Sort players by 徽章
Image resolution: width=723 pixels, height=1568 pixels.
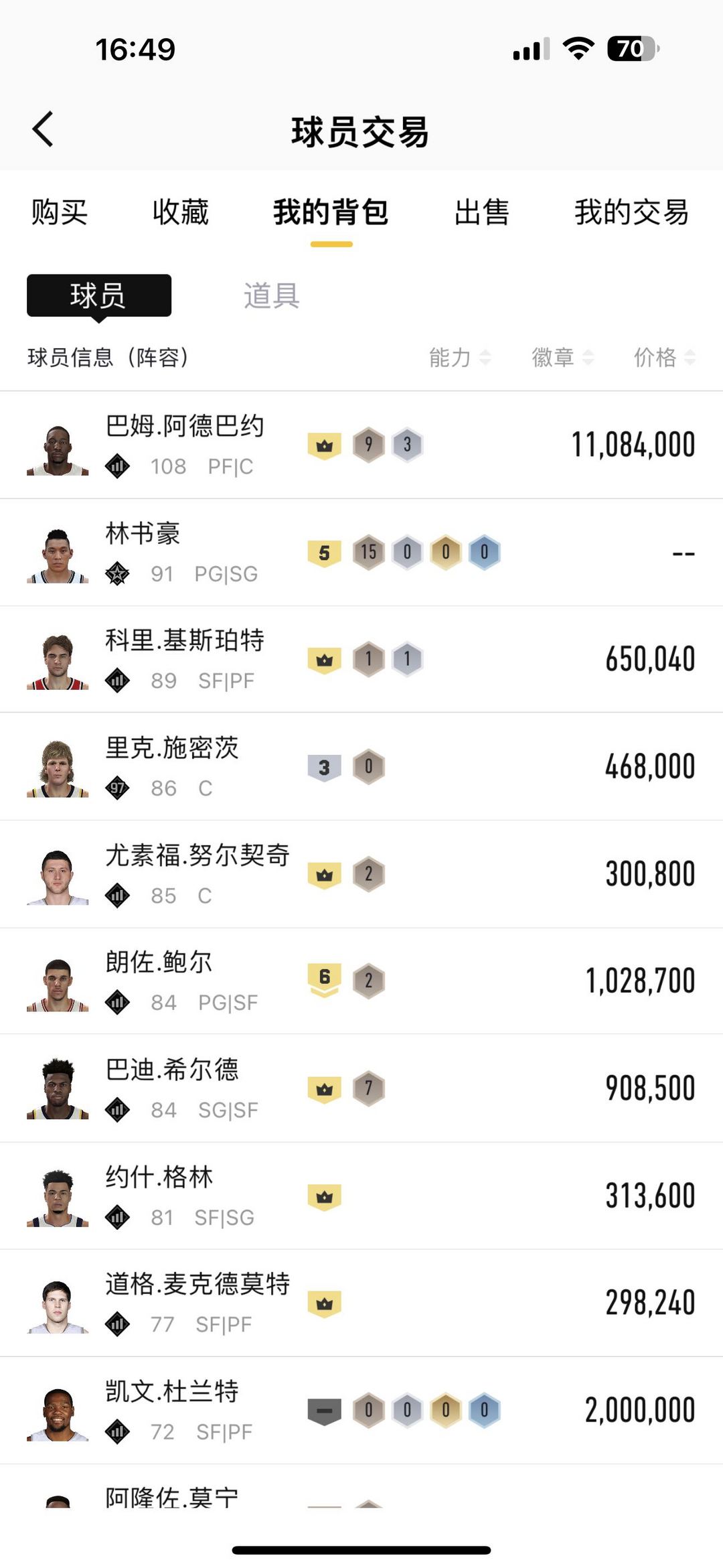click(562, 358)
